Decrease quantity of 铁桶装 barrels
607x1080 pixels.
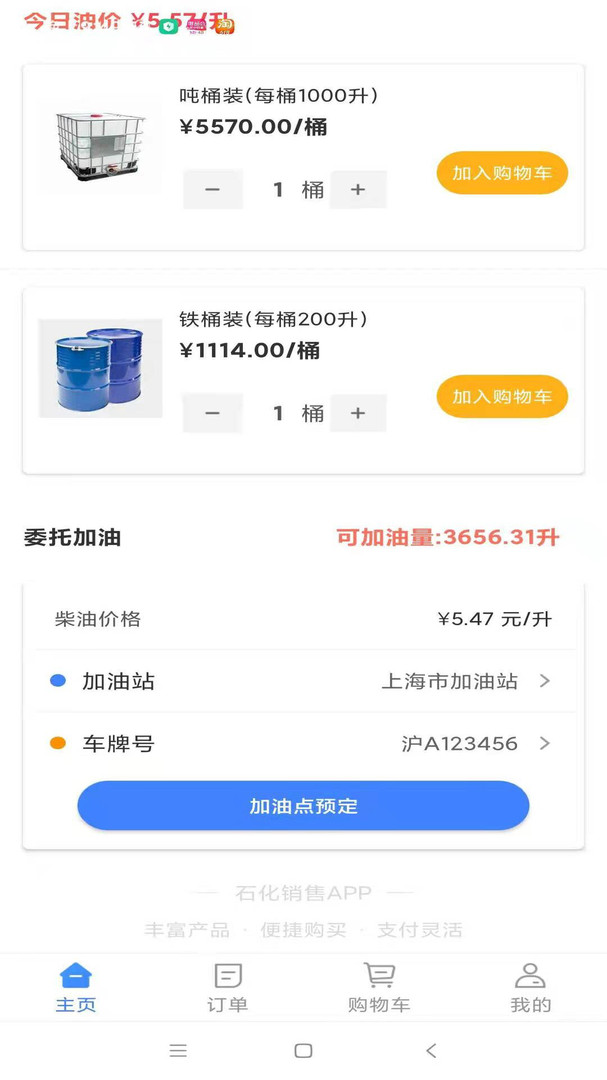pos(212,413)
